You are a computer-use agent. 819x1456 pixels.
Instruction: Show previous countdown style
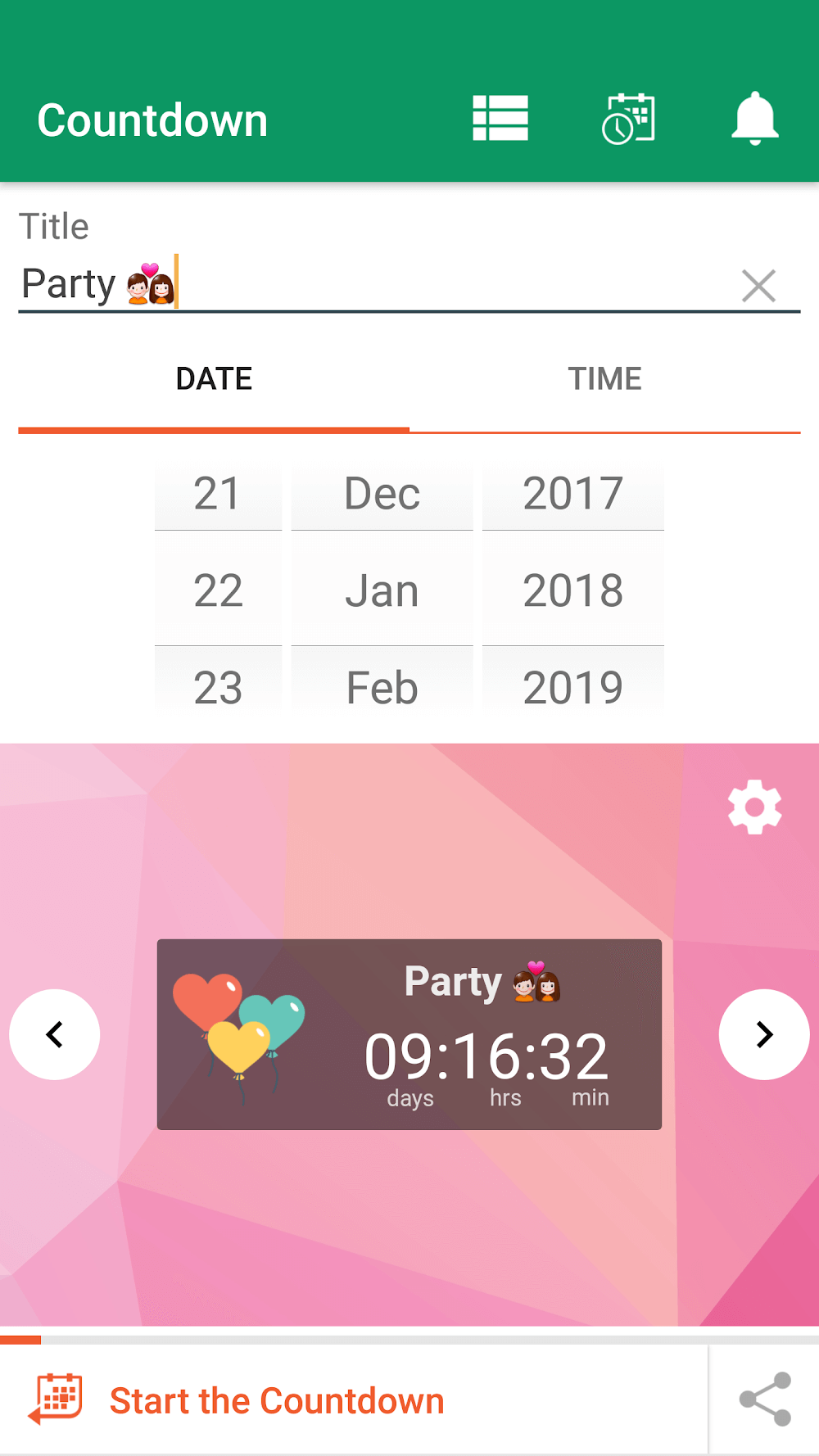55,1034
